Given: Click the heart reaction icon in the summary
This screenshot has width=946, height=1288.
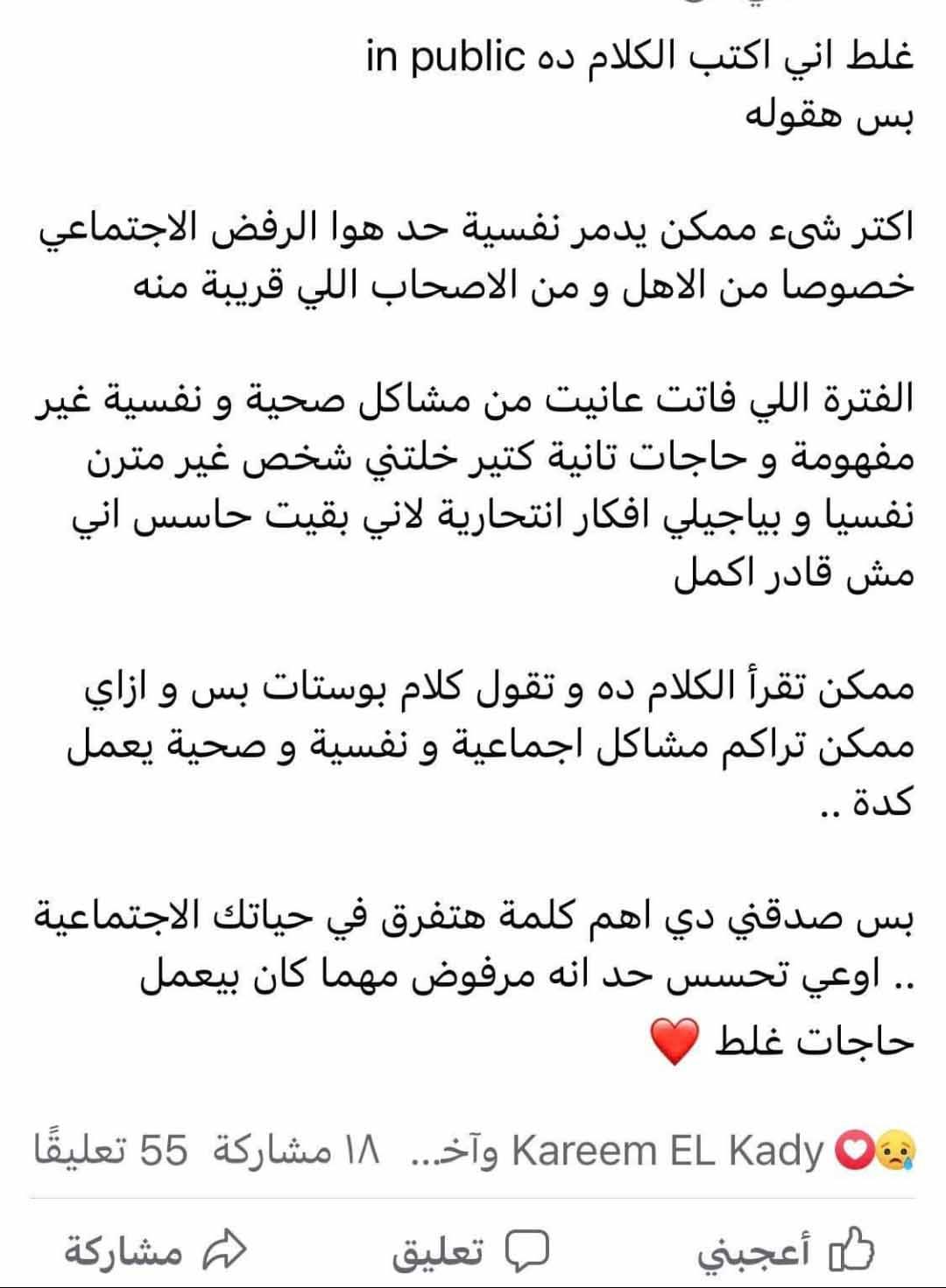Looking at the screenshot, I should (854, 1147).
